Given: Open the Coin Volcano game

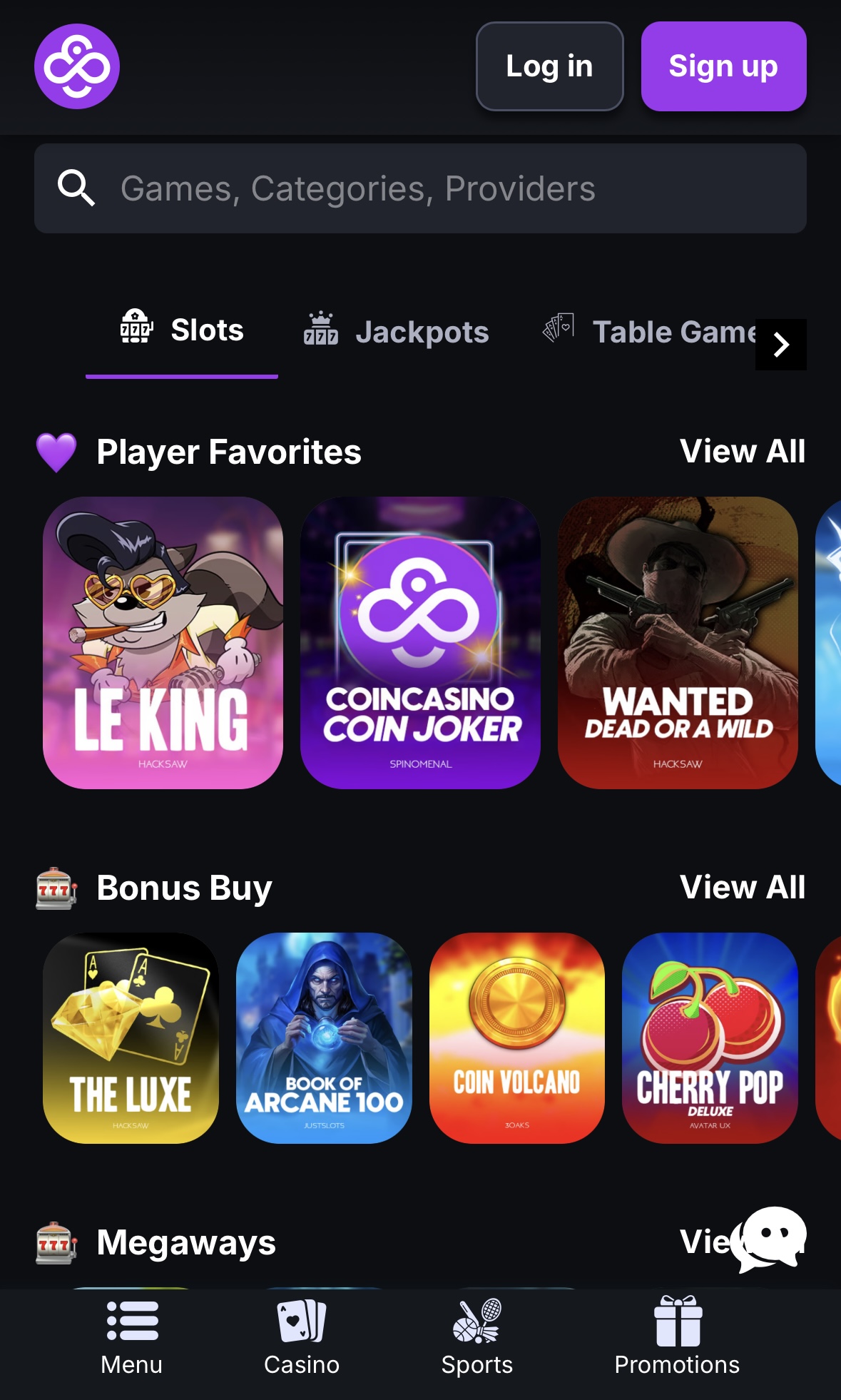Looking at the screenshot, I should click(517, 1038).
